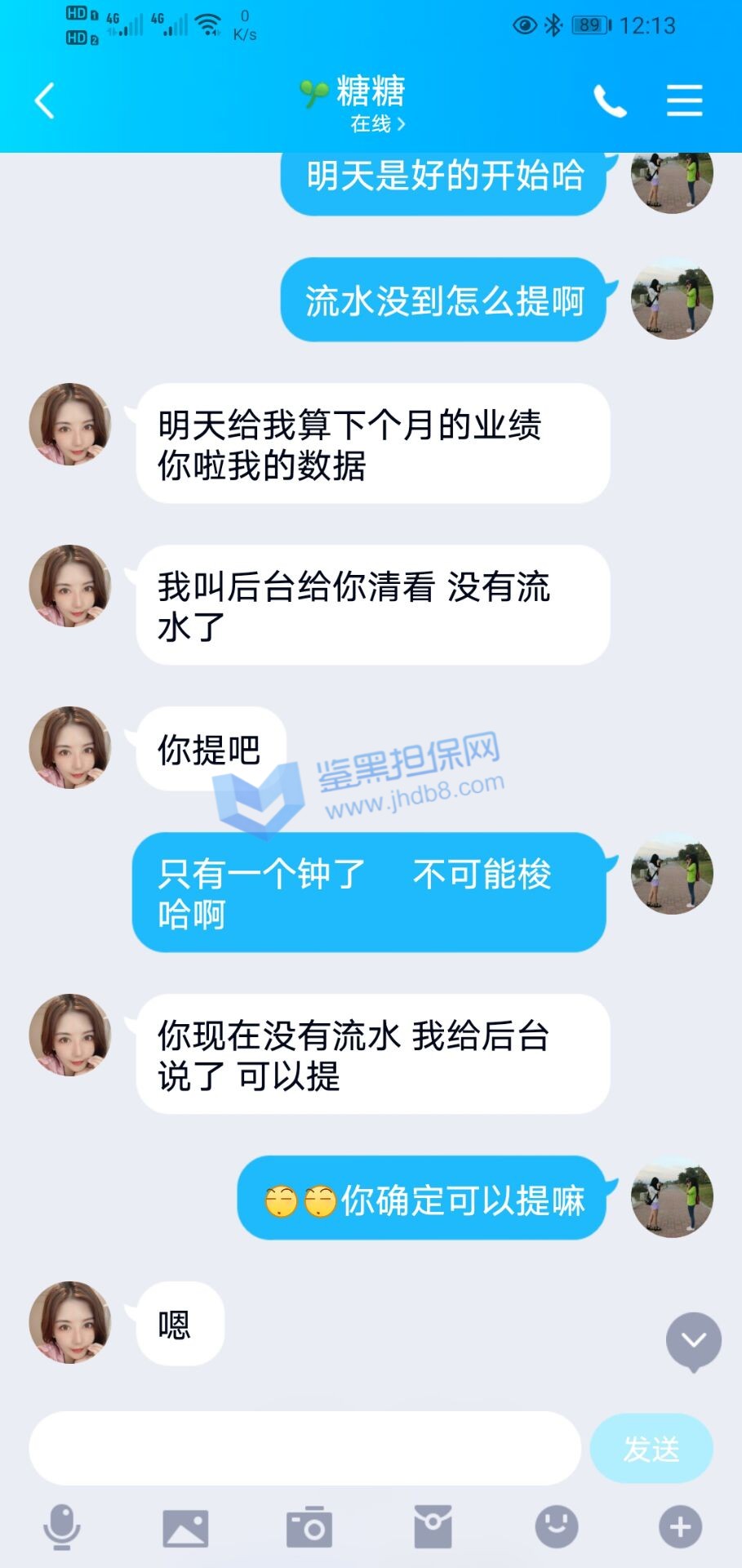Open the red packet option
This screenshot has width=742, height=1568.
click(x=433, y=1527)
